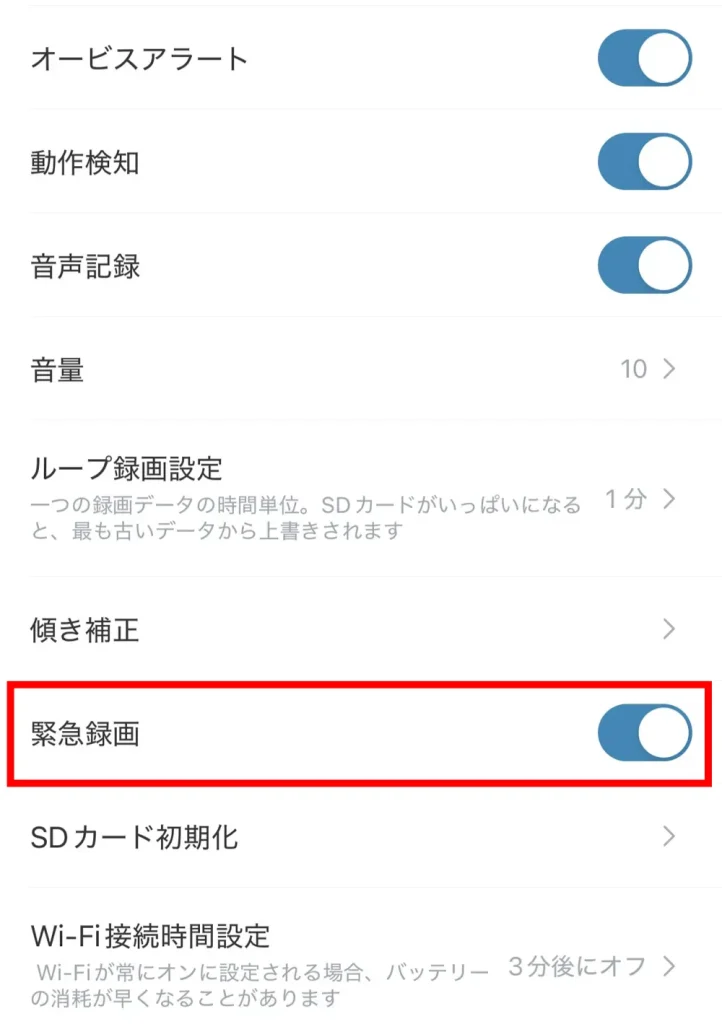The width and height of the screenshot is (722, 1024).
Task: Switch off 緊急録画
Action: pos(644,734)
